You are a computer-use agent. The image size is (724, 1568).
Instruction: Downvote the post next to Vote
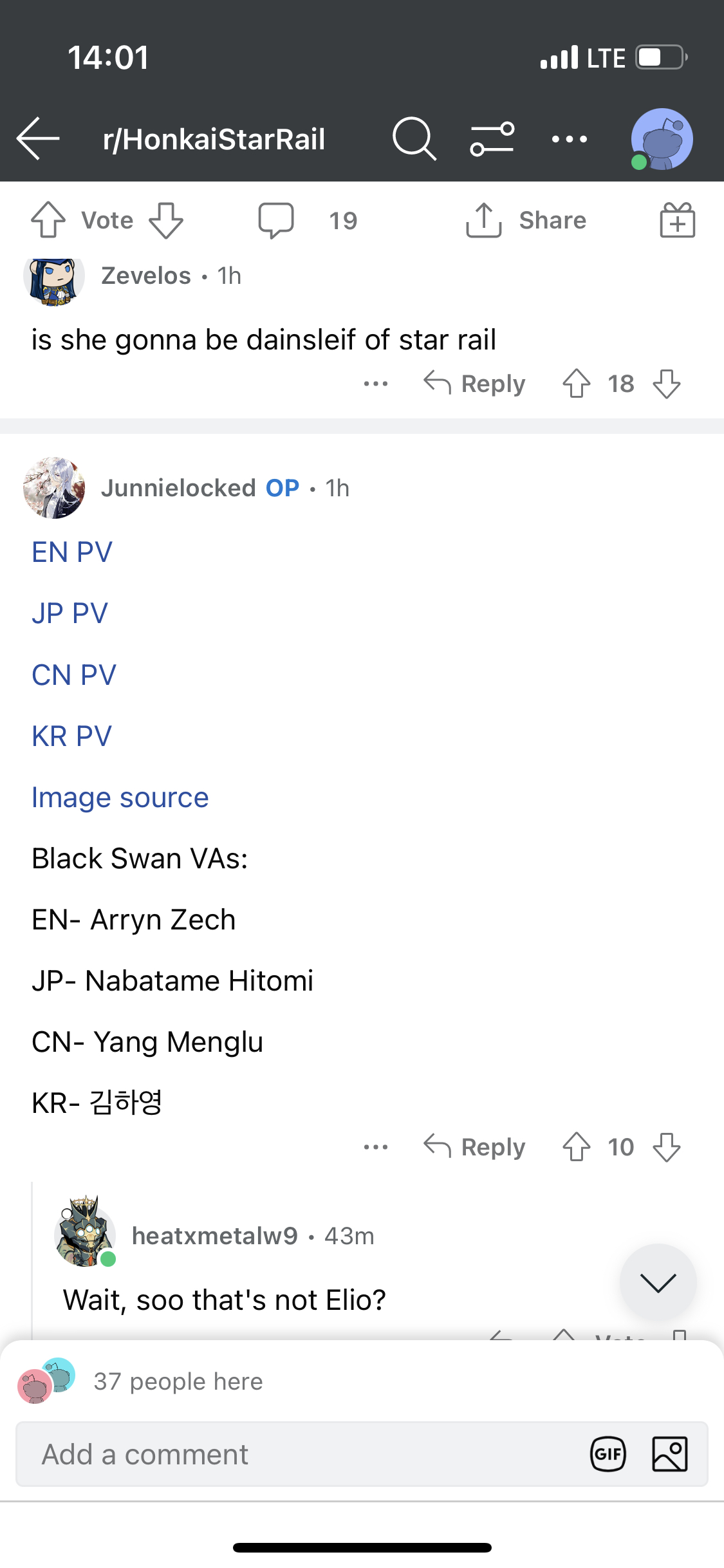166,220
